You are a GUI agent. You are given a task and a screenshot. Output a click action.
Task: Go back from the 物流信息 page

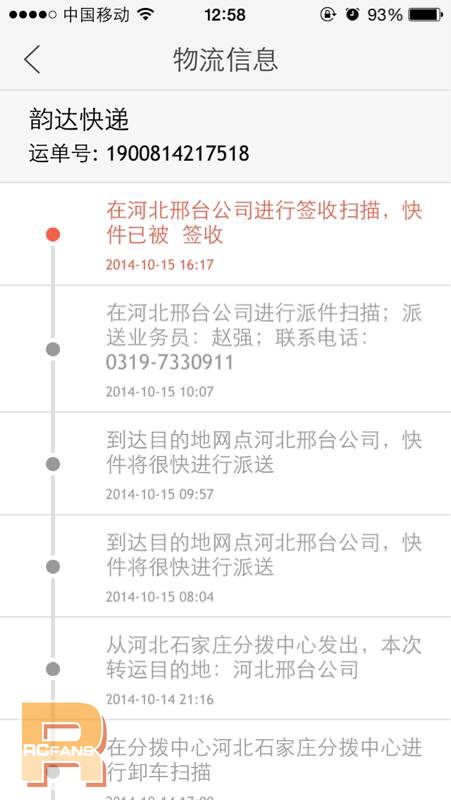(32, 59)
